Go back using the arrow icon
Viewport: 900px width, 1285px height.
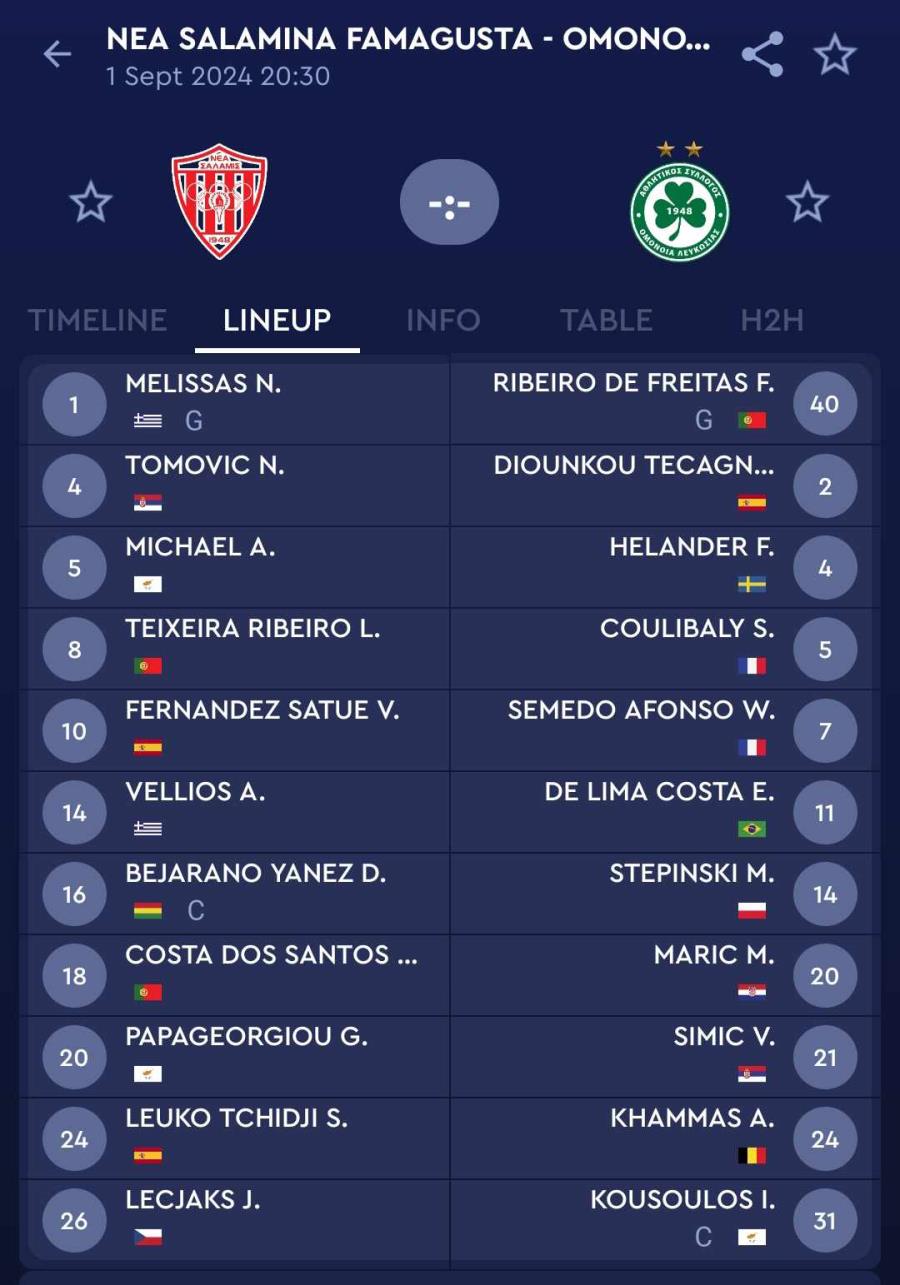pyautogui.click(x=57, y=55)
